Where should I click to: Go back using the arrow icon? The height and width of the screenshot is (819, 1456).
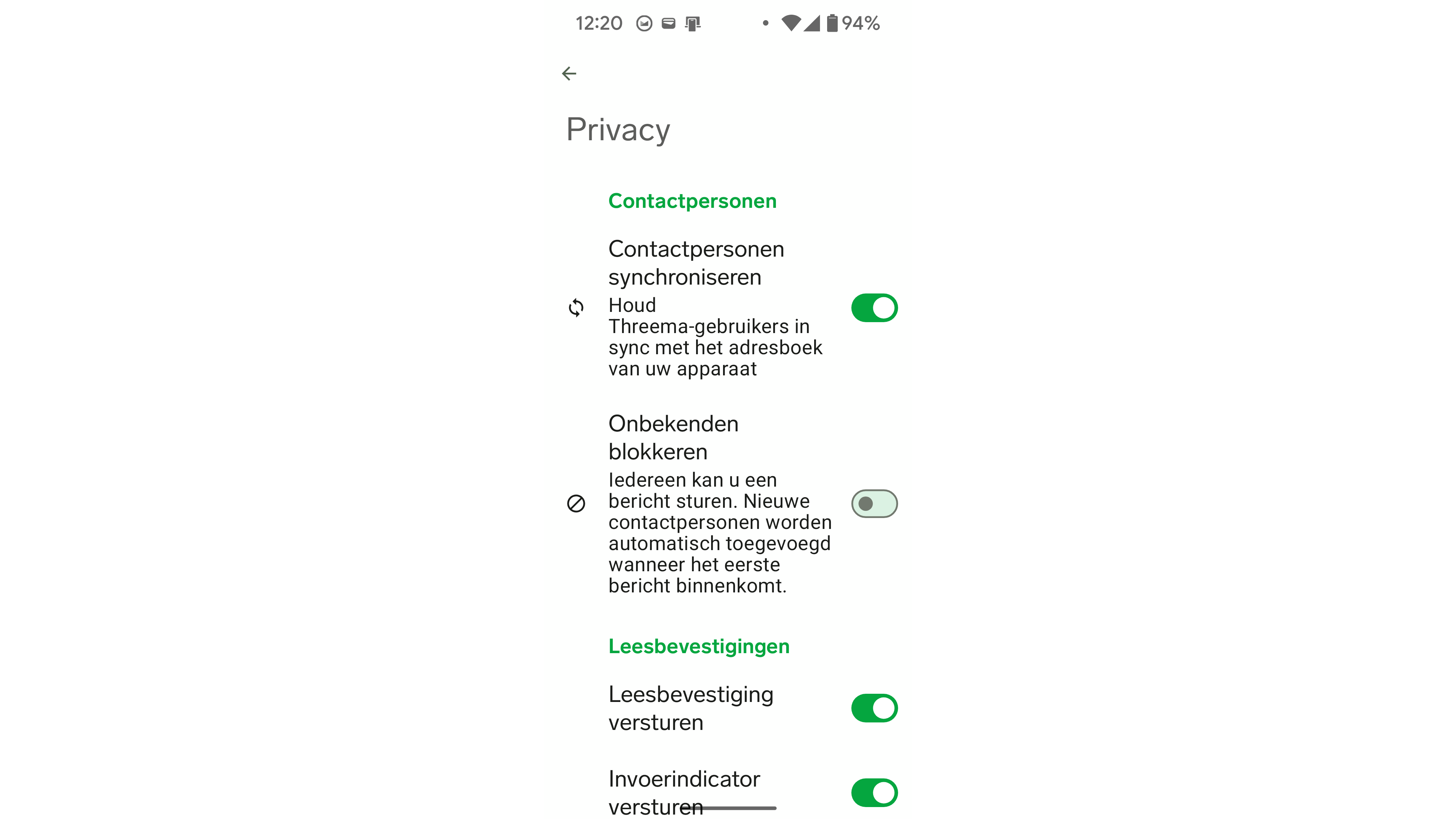[569, 73]
